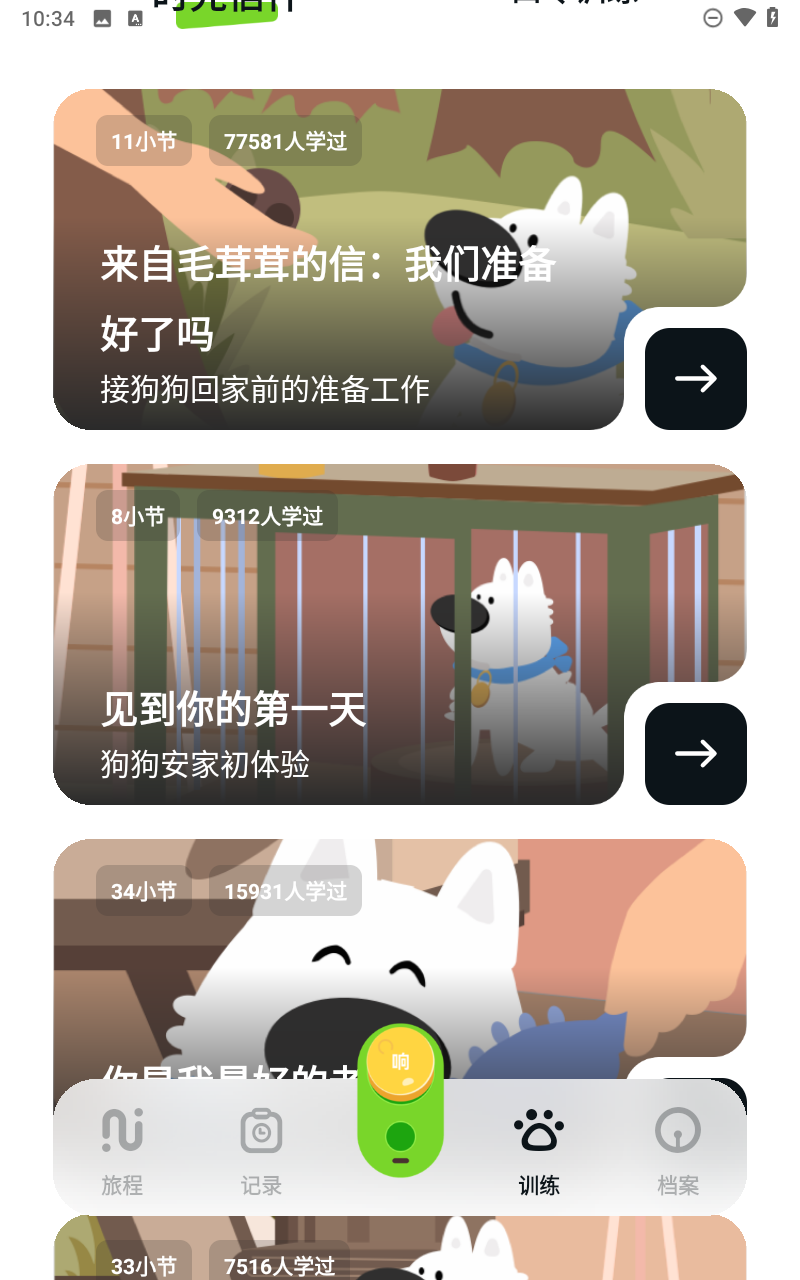Tap arrow button on 接狗狗回家前的准备工作 card
This screenshot has height=1280, width=800.
point(695,379)
